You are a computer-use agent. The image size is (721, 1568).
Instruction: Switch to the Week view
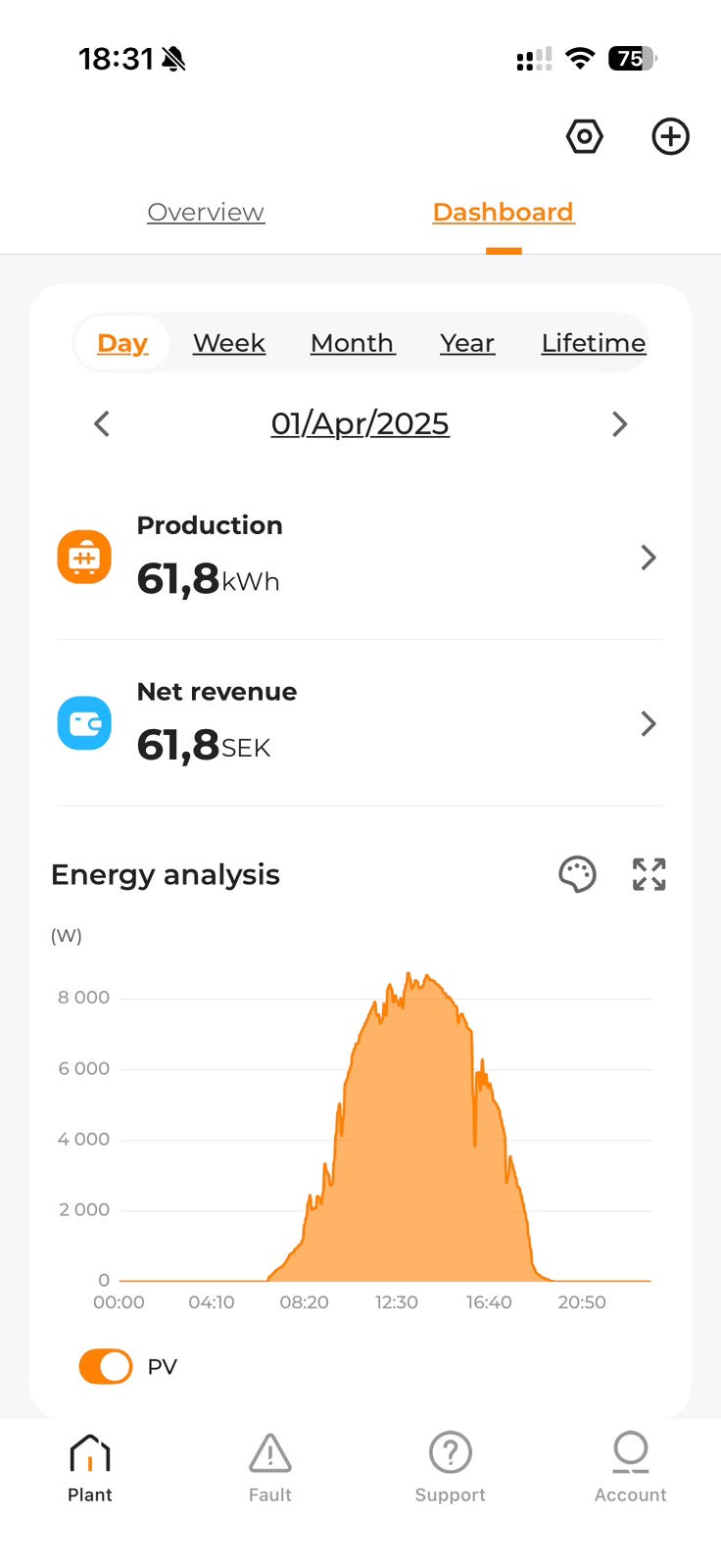(229, 343)
